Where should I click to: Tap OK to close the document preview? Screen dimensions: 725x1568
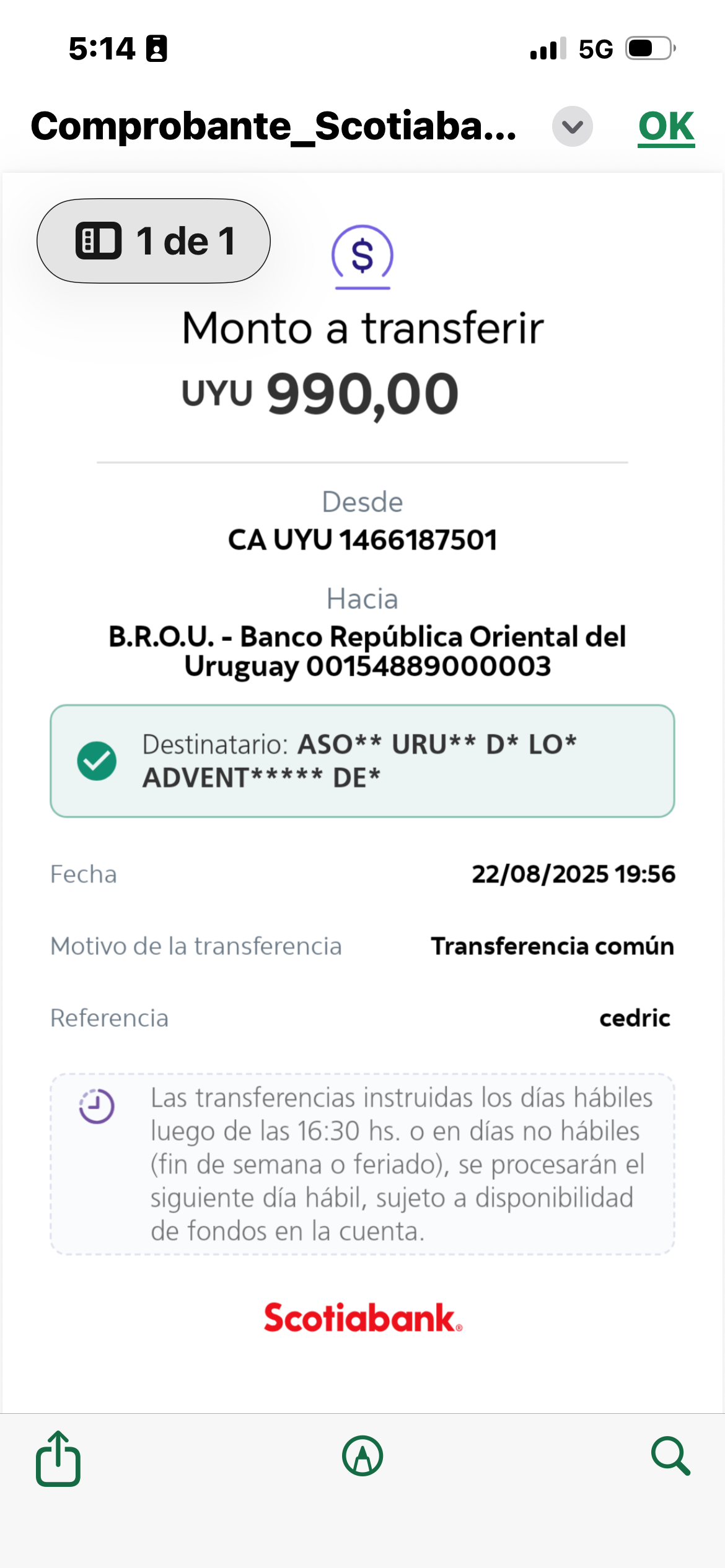[x=666, y=127]
